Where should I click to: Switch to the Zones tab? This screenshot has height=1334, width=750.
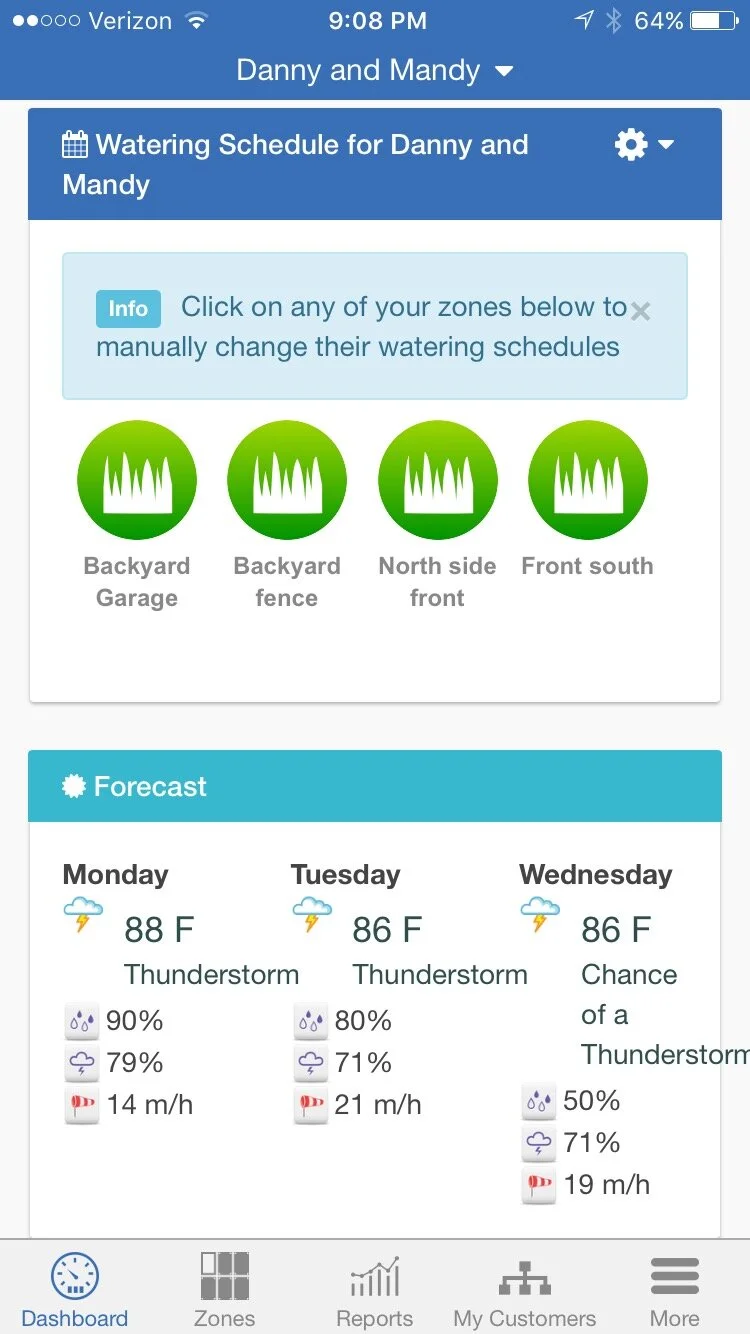pyautogui.click(x=225, y=1288)
